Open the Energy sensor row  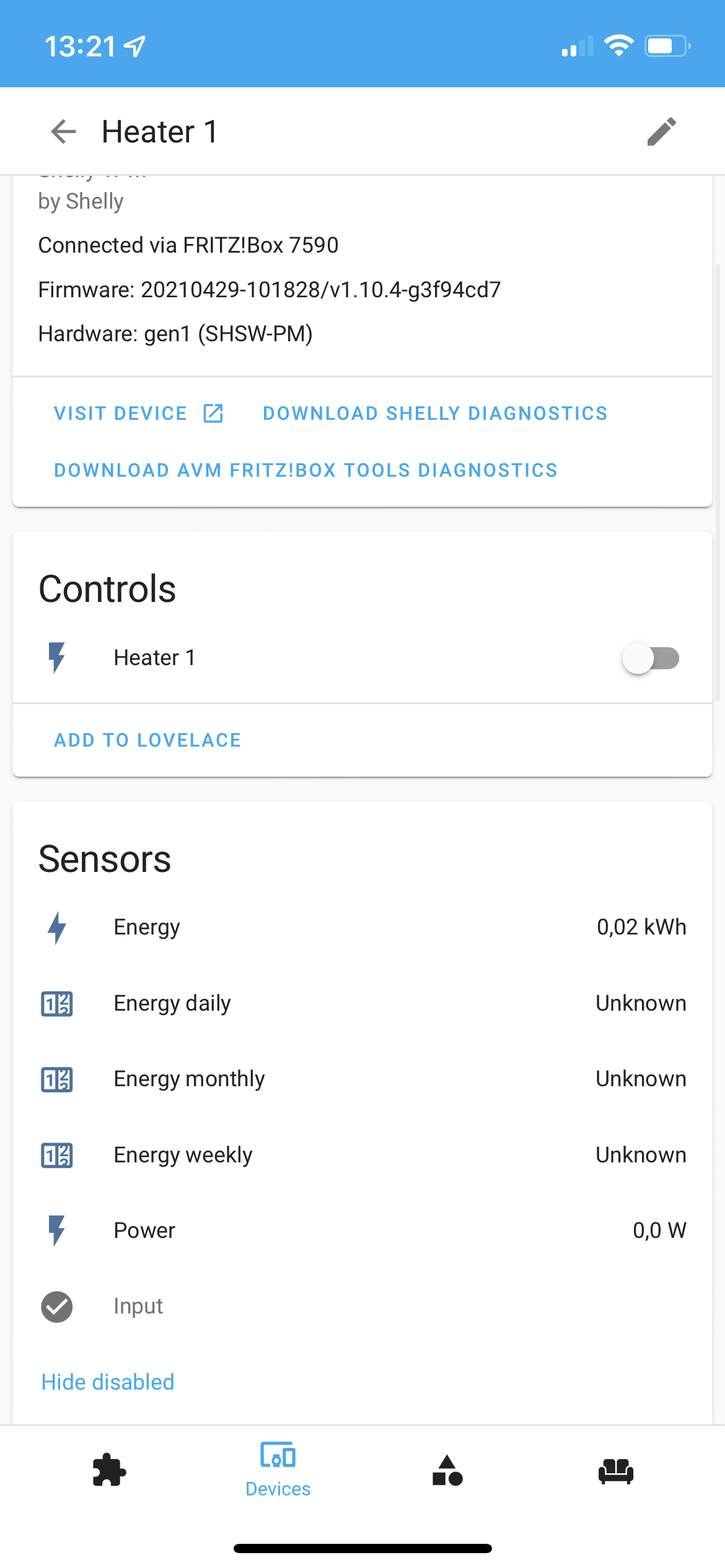[362, 927]
